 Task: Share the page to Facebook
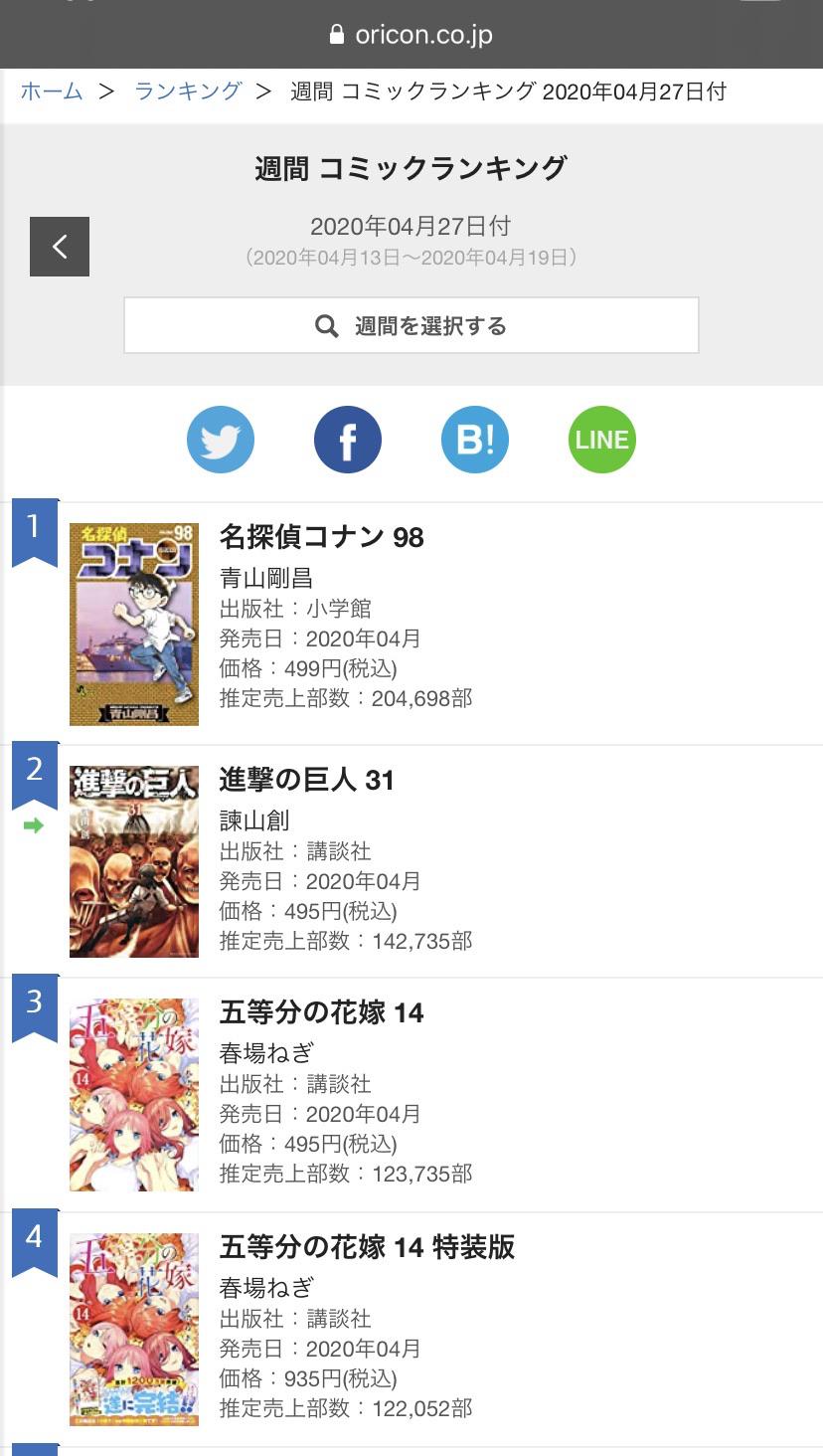(347, 439)
